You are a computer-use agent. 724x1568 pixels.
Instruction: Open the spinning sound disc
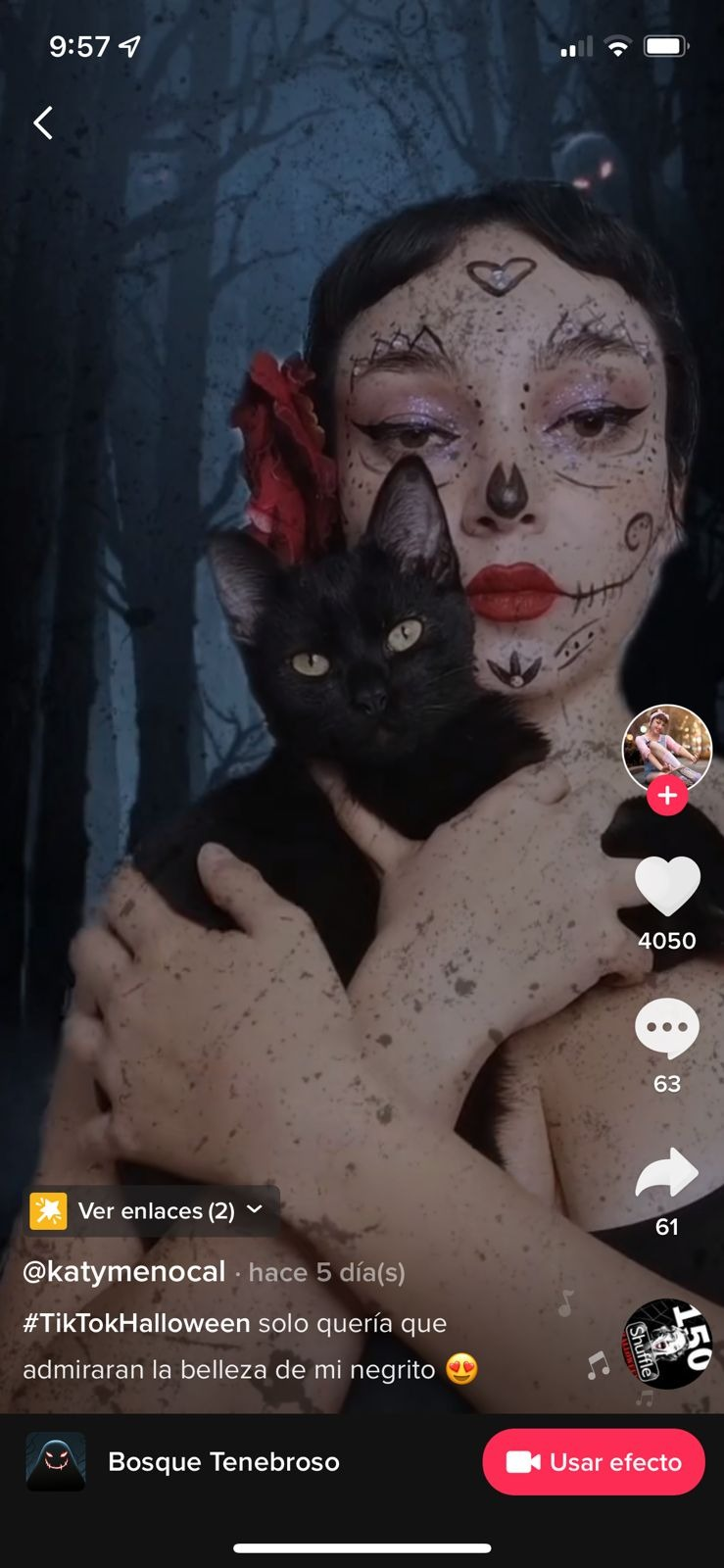667,1344
